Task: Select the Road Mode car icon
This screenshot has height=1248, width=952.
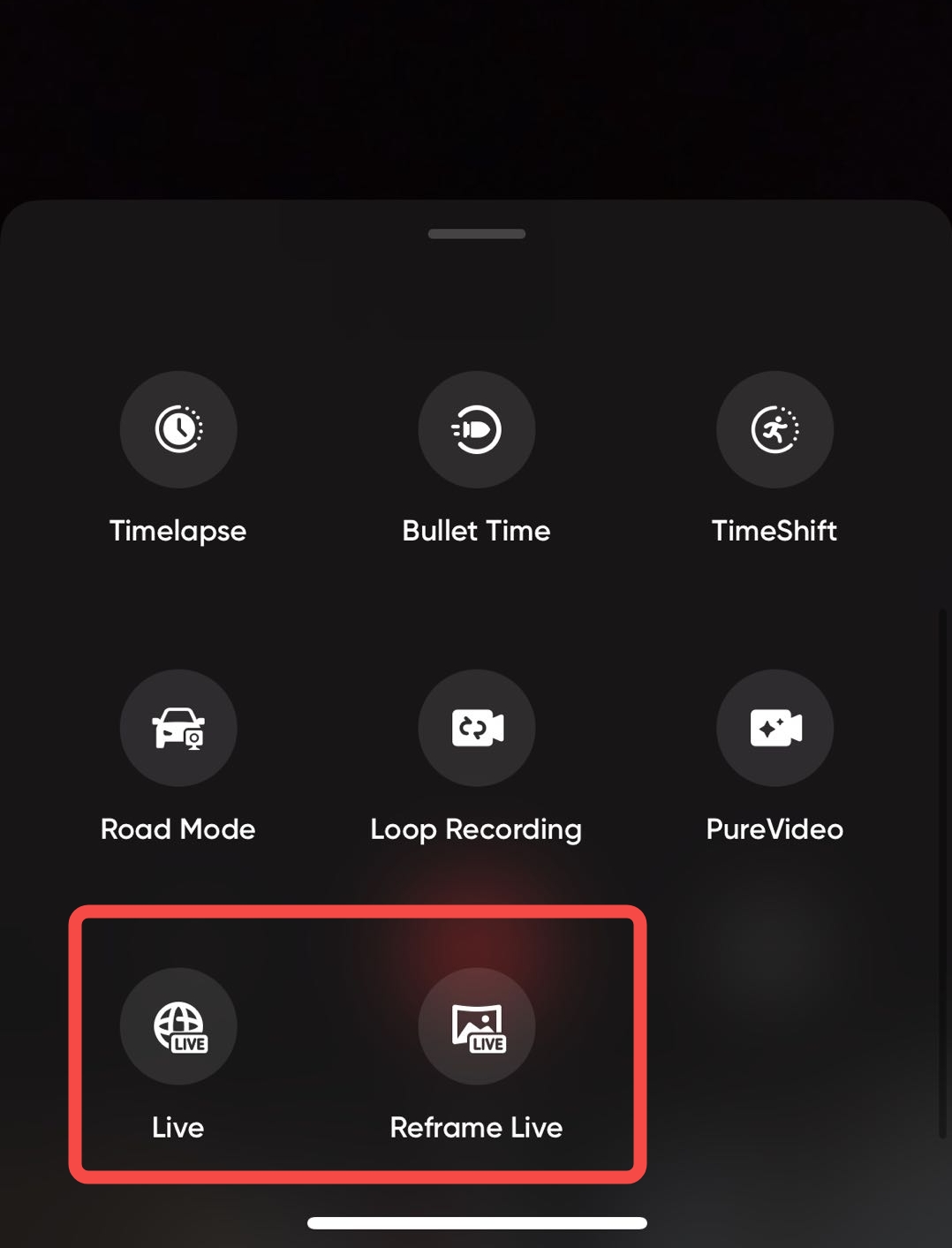Action: click(x=178, y=728)
